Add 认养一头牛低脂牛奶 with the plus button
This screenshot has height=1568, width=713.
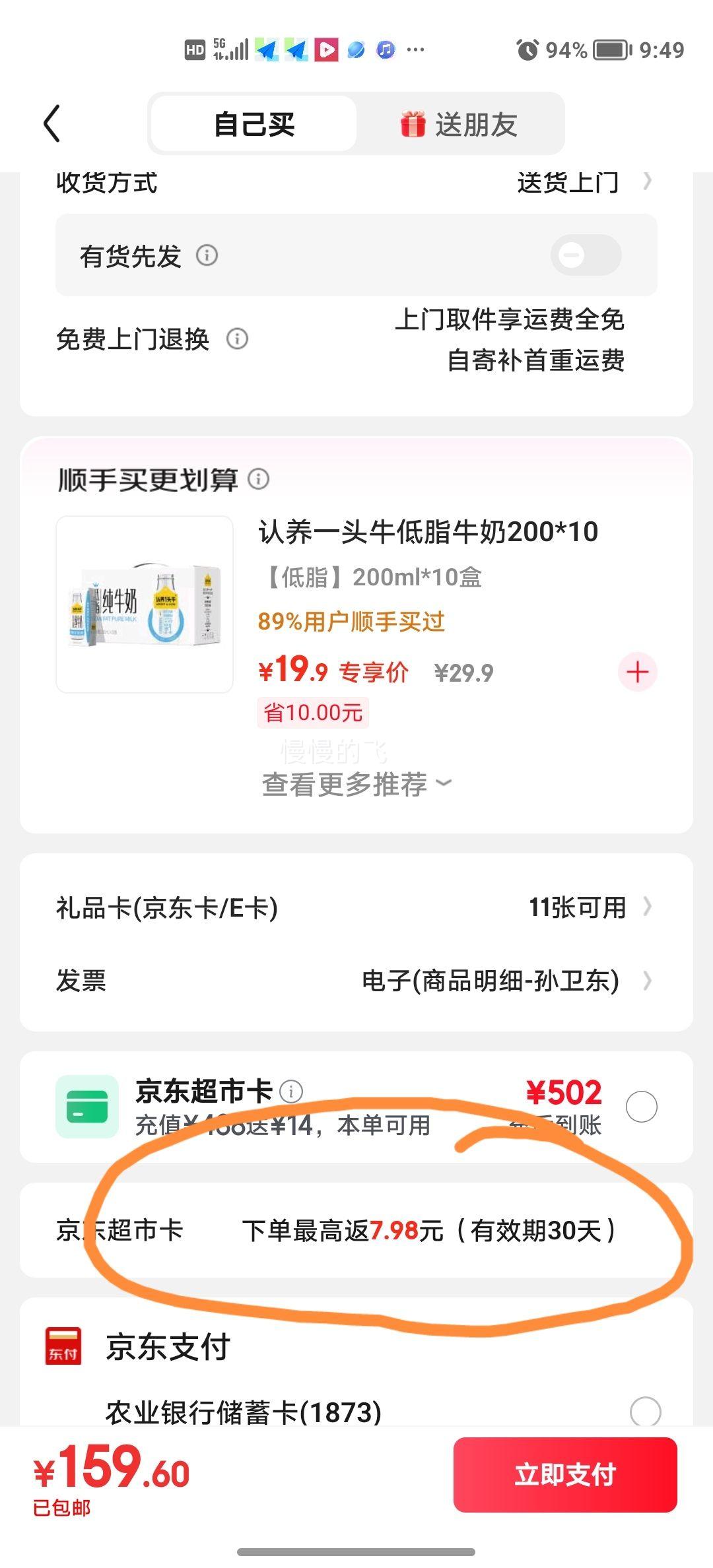click(637, 672)
